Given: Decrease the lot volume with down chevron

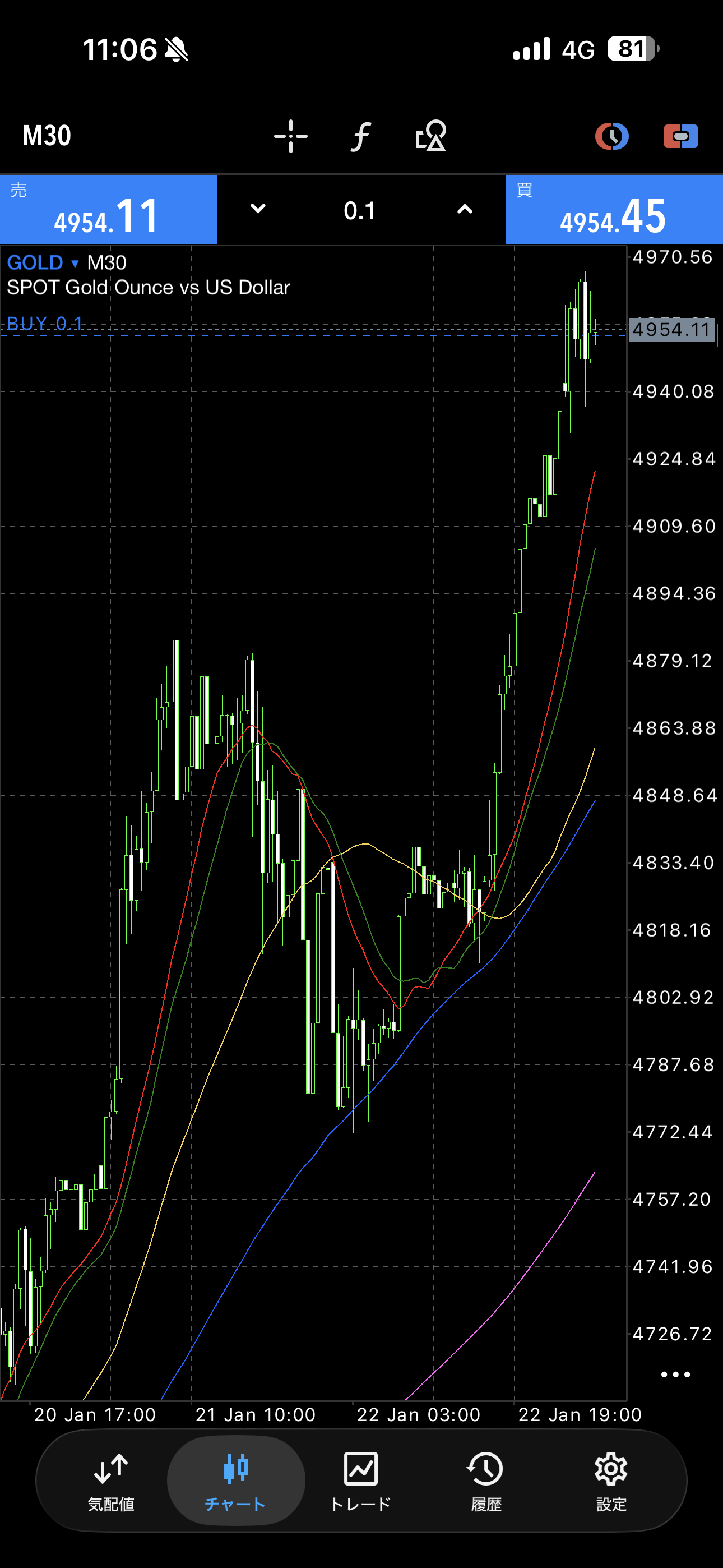Looking at the screenshot, I should point(258,209).
